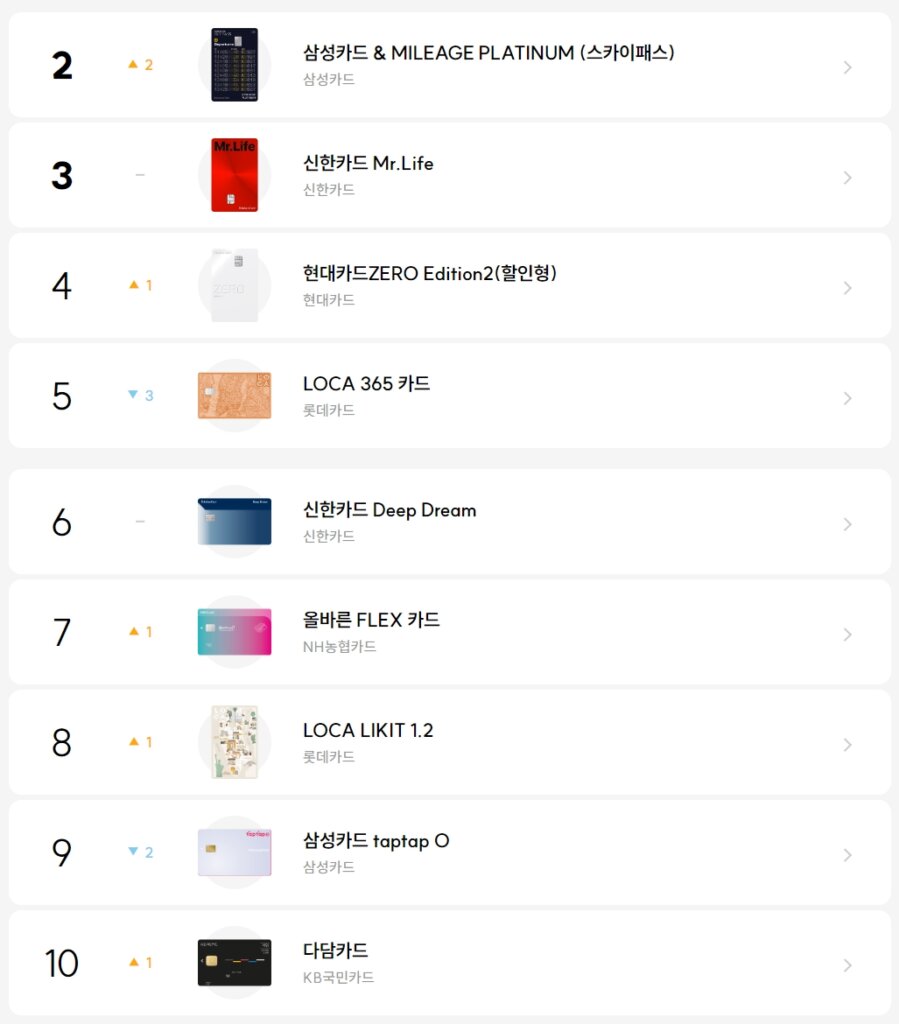Open 신한카드 Deep Dream card details
This screenshot has height=1024, width=899.
[x=389, y=510]
